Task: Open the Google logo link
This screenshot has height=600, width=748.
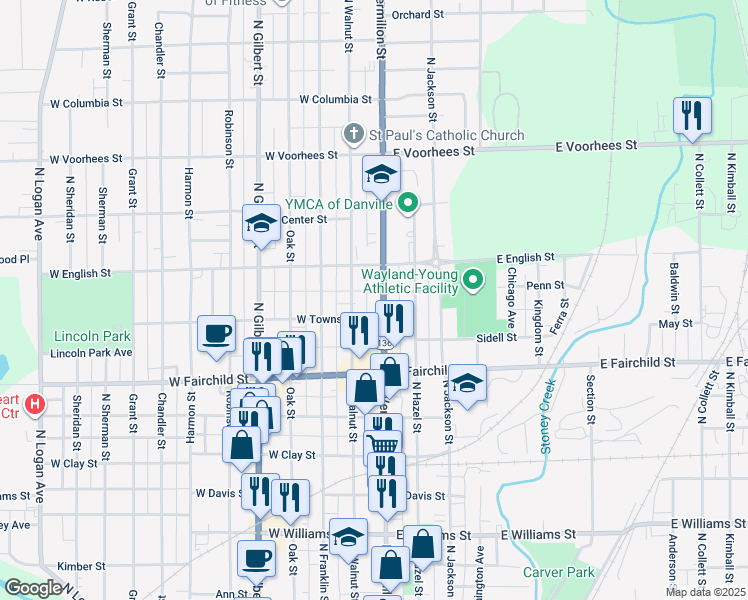Action: pyautogui.click(x=32, y=588)
